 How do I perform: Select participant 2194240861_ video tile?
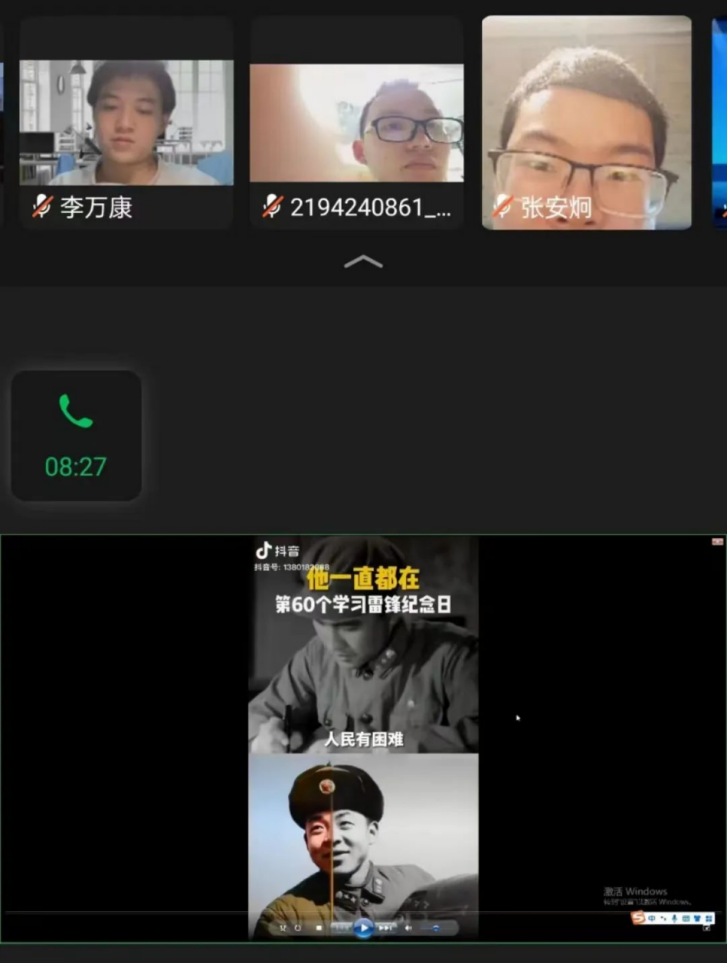(356, 123)
